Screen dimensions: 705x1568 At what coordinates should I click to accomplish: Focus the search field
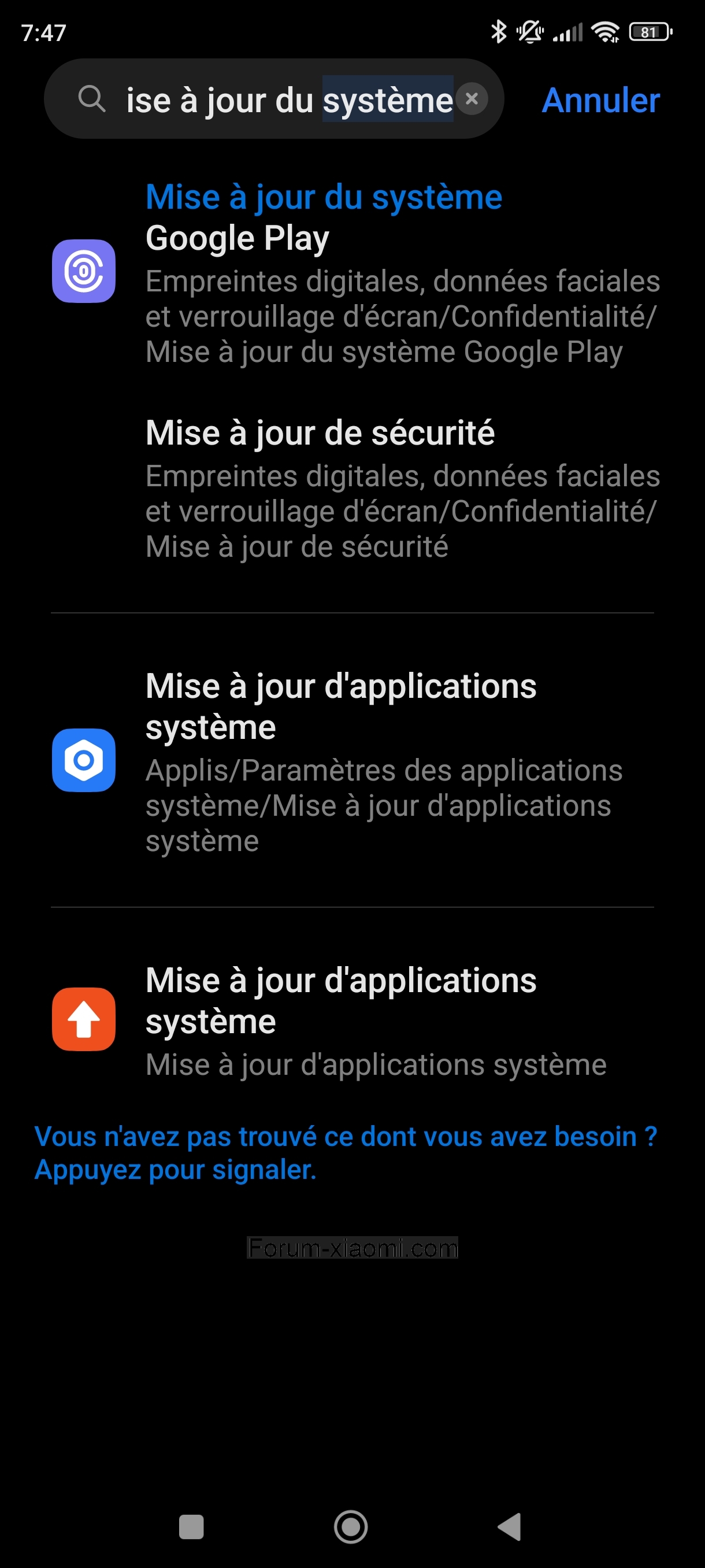(274, 99)
